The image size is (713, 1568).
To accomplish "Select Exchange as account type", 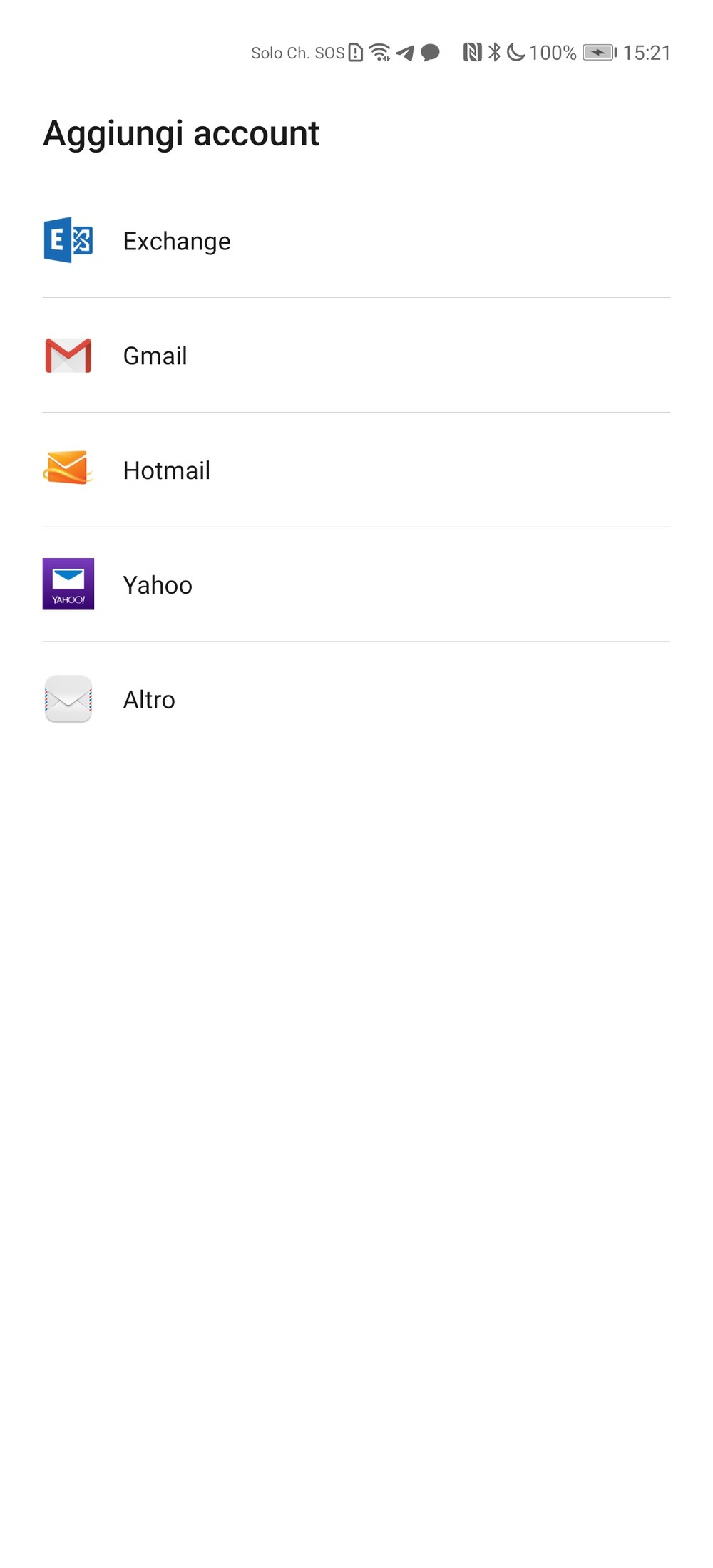I will [356, 241].
